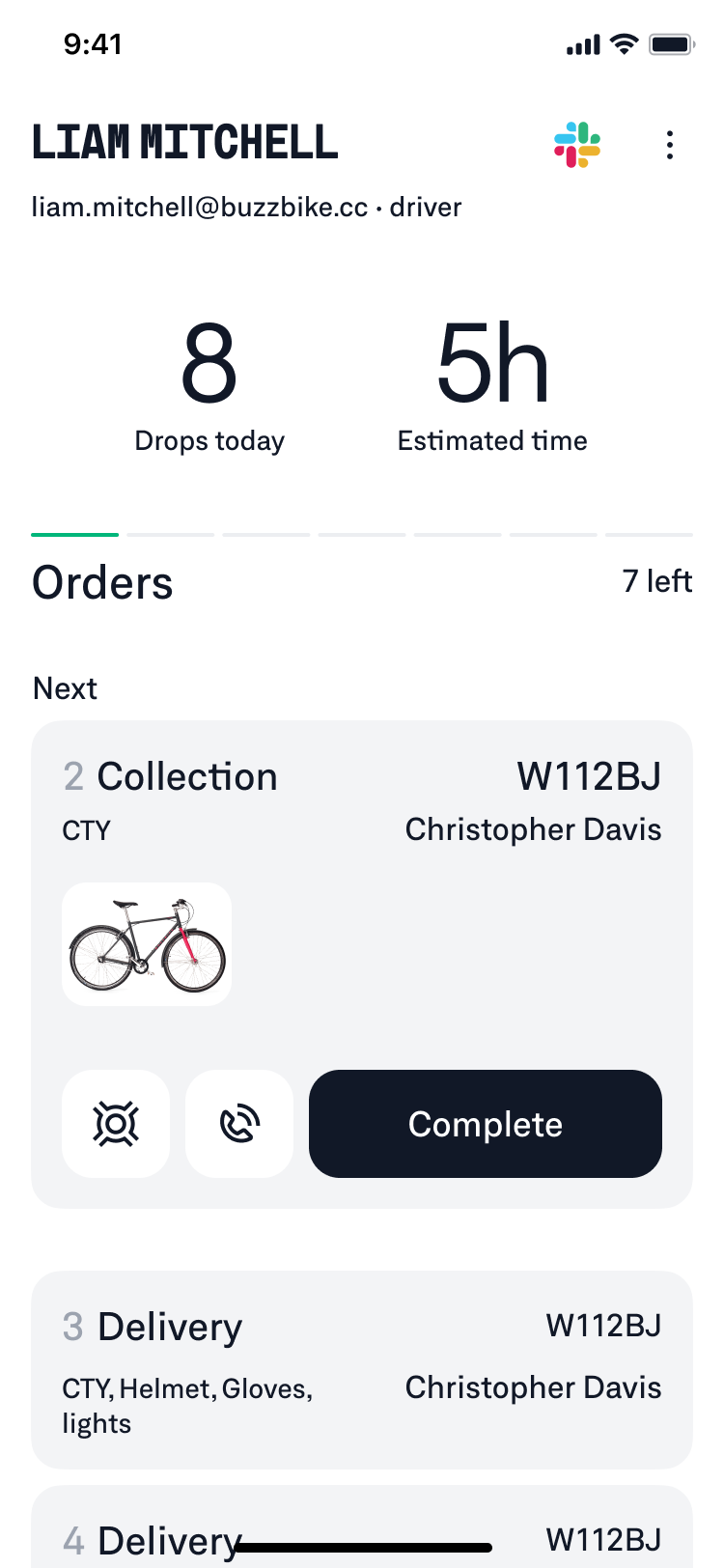The image size is (724, 1568).
Task: Call Christopher Davis using the phone icon
Action: pos(238,1123)
